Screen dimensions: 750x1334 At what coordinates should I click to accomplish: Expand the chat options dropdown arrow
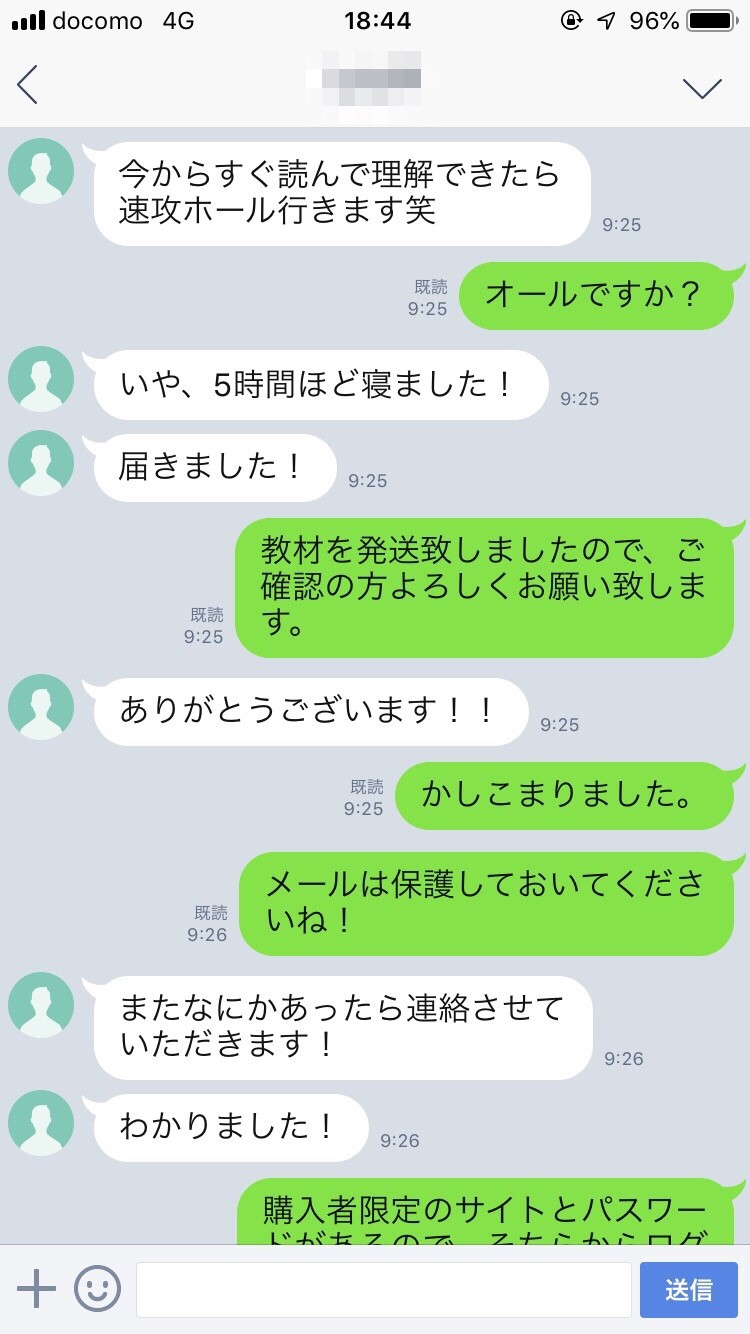click(702, 88)
